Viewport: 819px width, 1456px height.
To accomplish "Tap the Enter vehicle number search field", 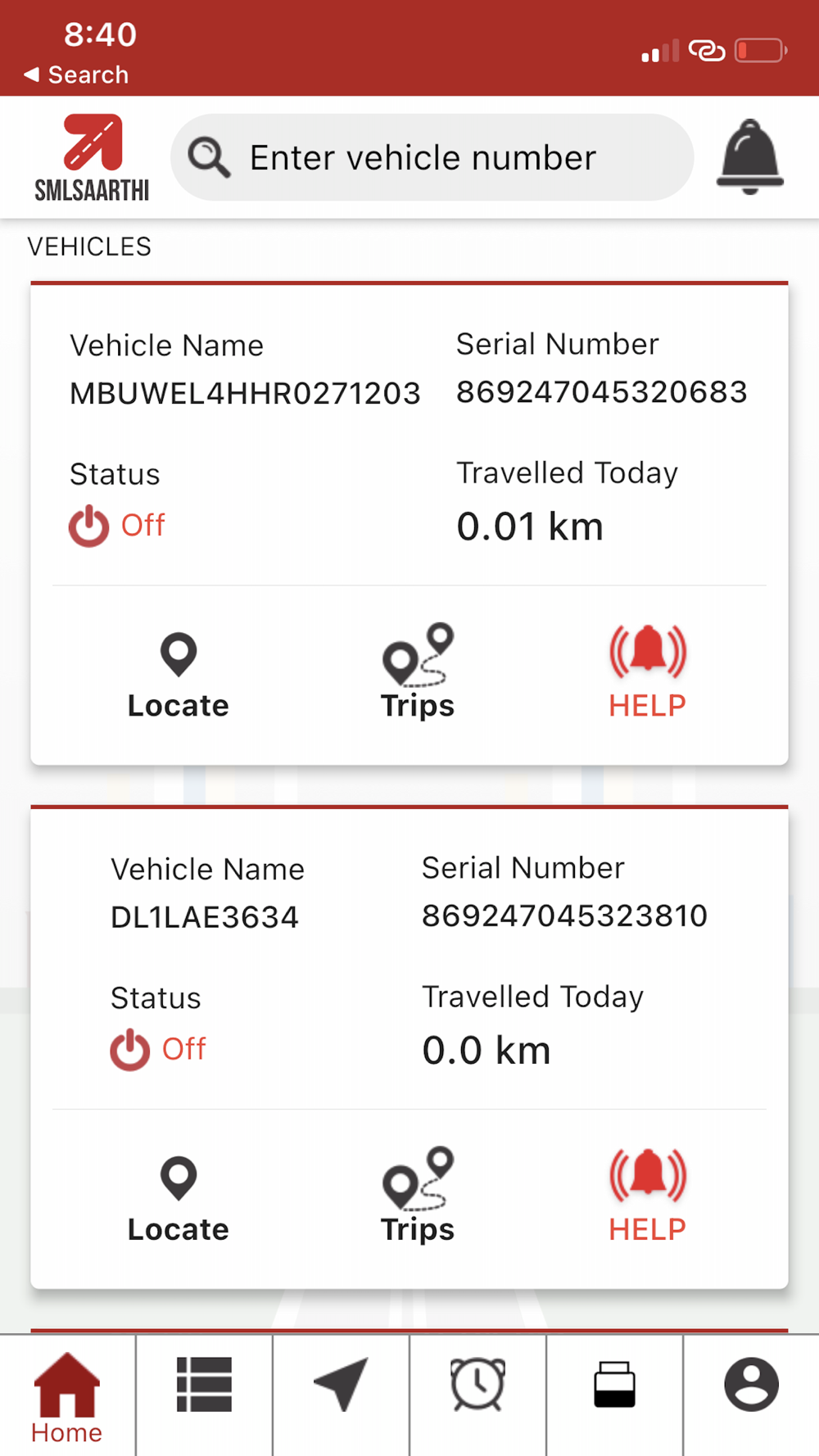I will pyautogui.click(x=432, y=157).
